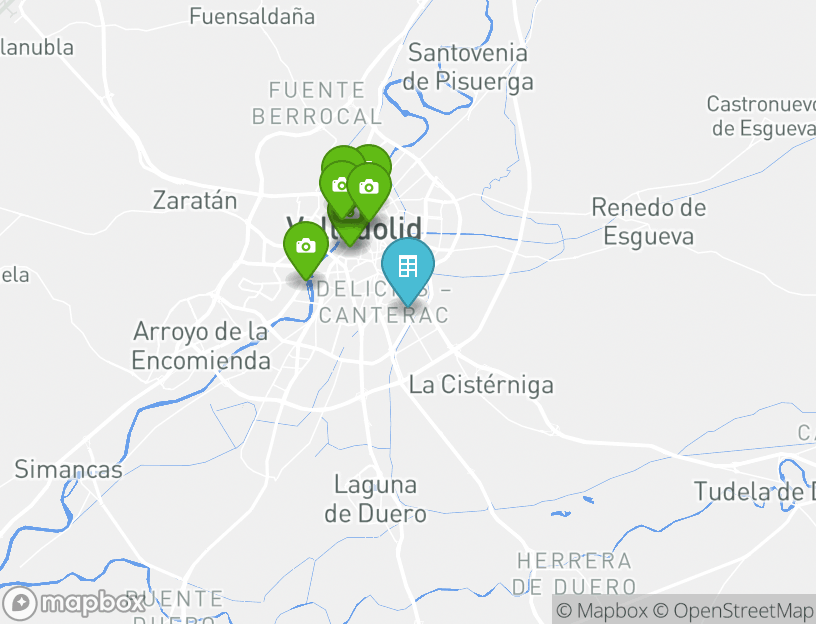Select the blue building marker near Delicias
The height and width of the screenshot is (624, 816).
[407, 266]
